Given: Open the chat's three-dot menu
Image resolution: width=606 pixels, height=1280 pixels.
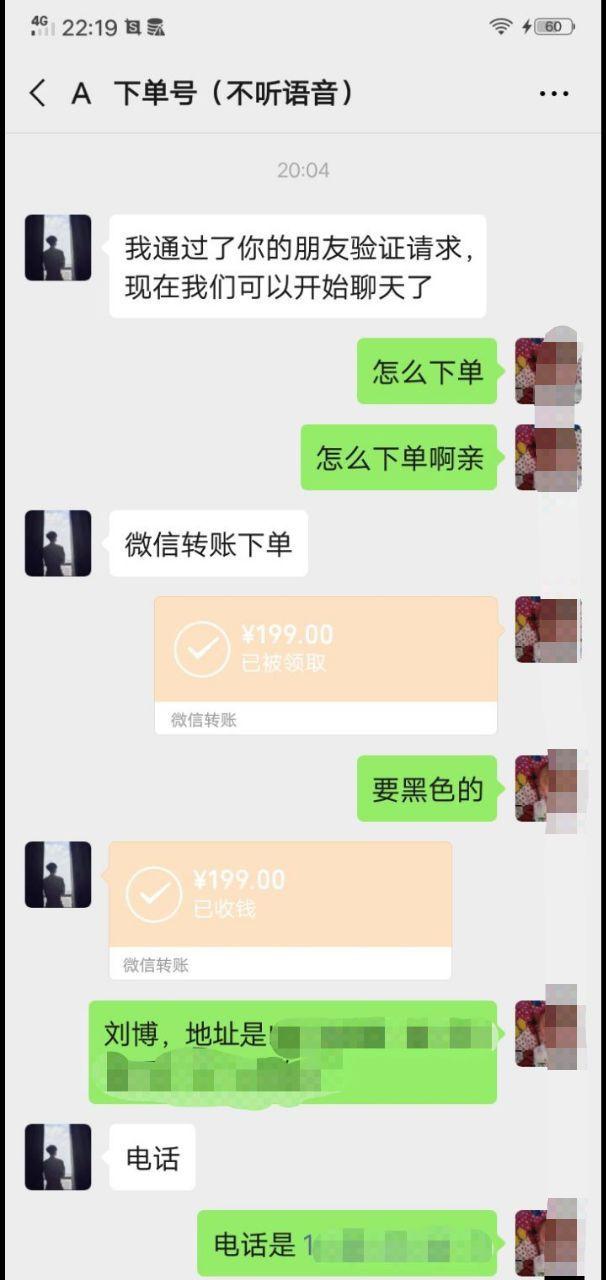Looking at the screenshot, I should pos(554,94).
